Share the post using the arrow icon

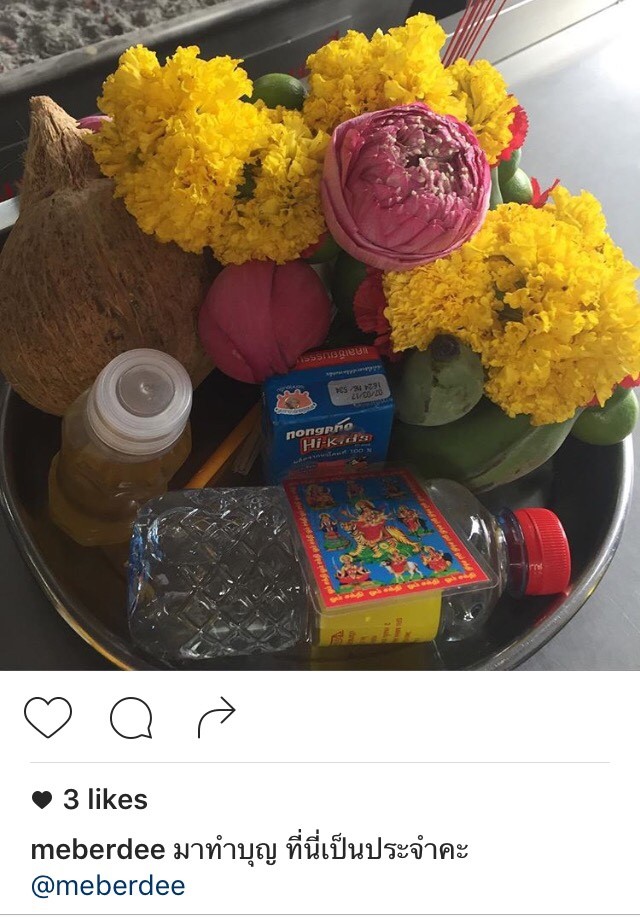[x=216, y=717]
